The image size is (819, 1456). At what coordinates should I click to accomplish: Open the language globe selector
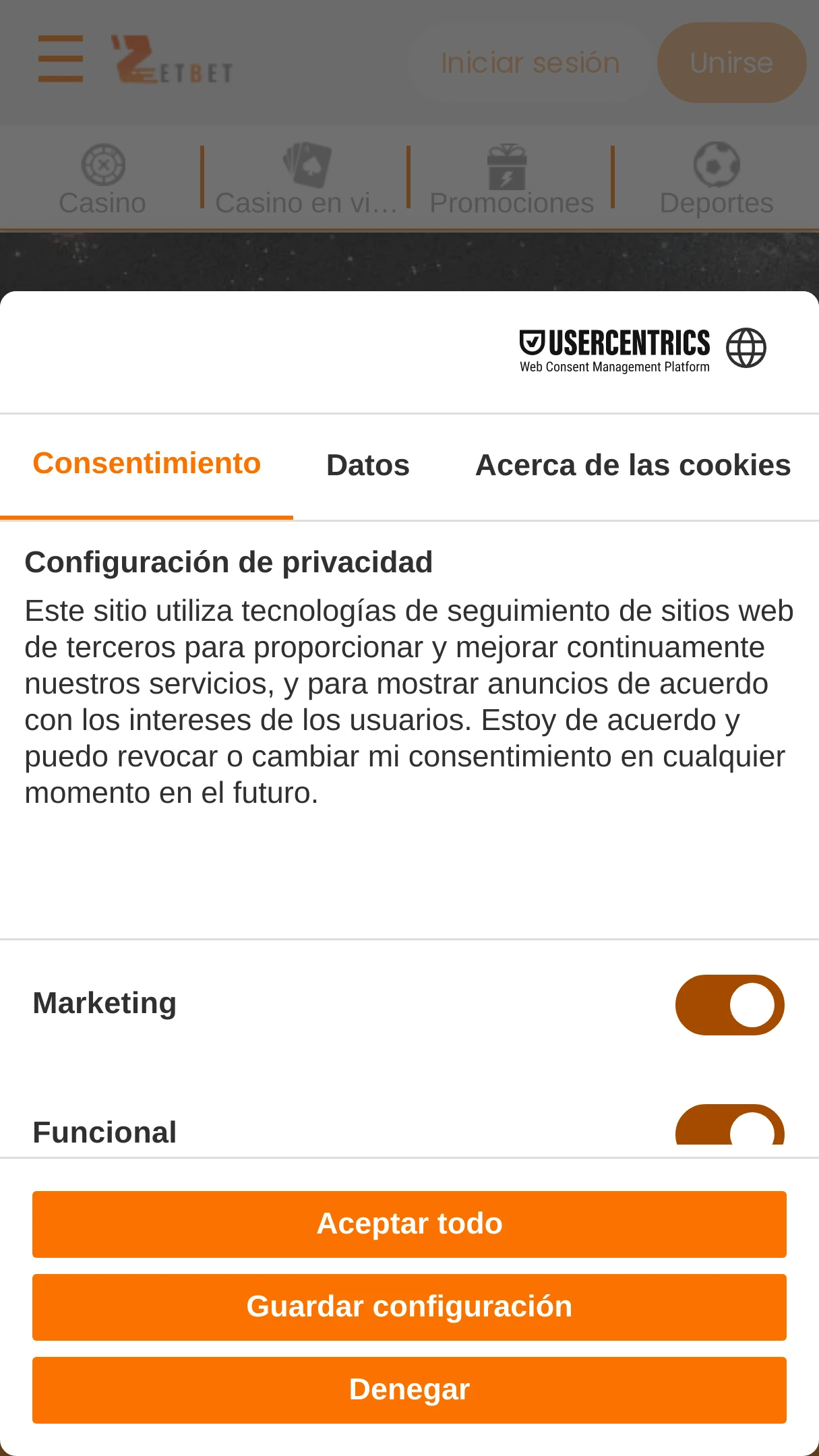pos(746,348)
